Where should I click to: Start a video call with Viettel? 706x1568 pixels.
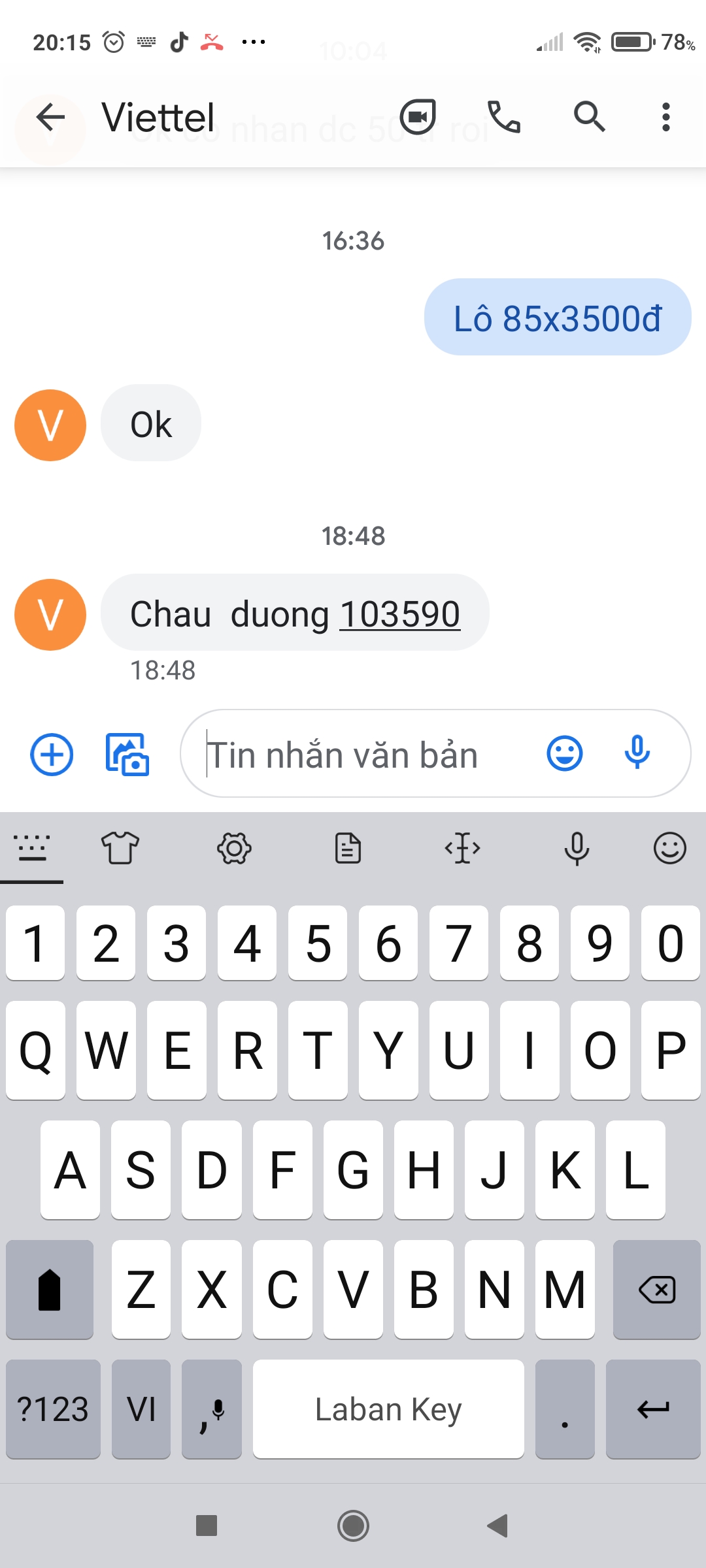click(x=418, y=117)
